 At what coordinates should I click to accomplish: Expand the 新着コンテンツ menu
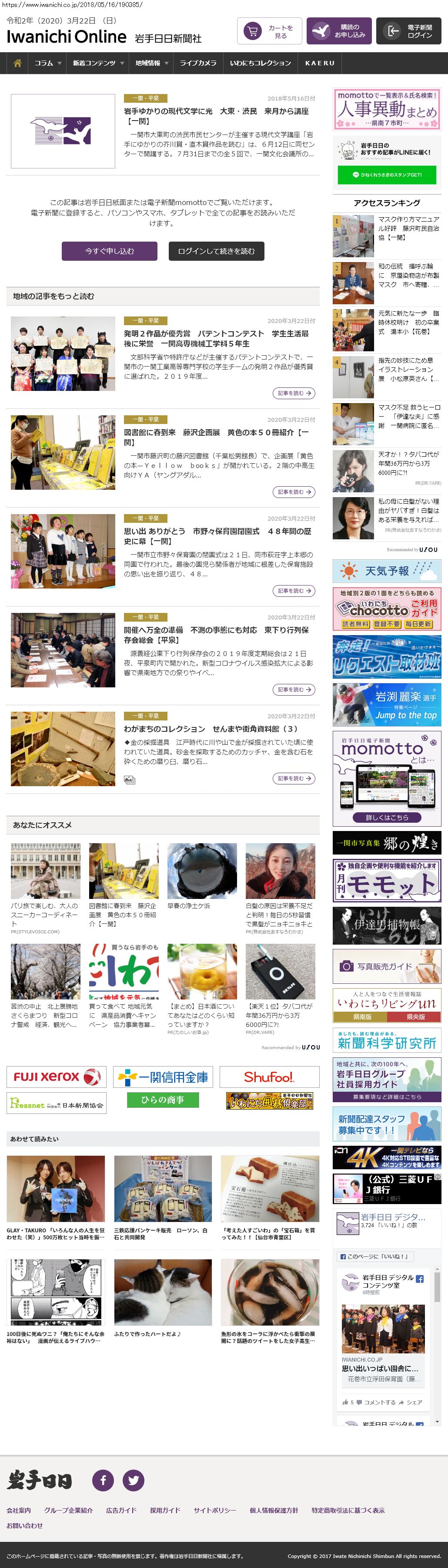(x=97, y=63)
